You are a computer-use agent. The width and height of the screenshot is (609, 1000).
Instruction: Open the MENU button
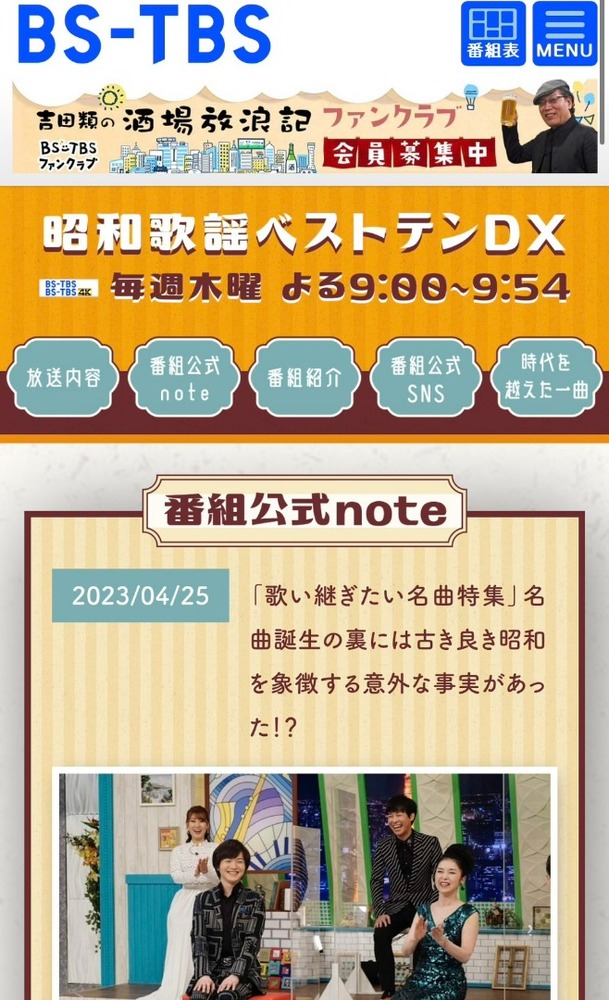[565, 34]
